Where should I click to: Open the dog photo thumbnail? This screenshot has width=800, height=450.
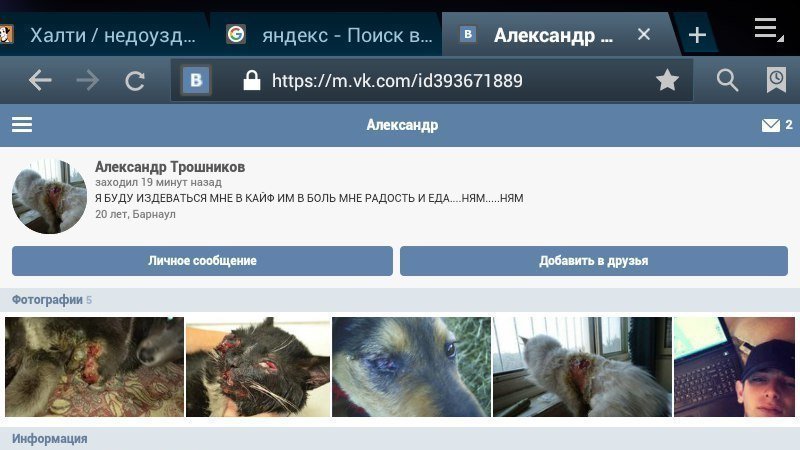411,367
